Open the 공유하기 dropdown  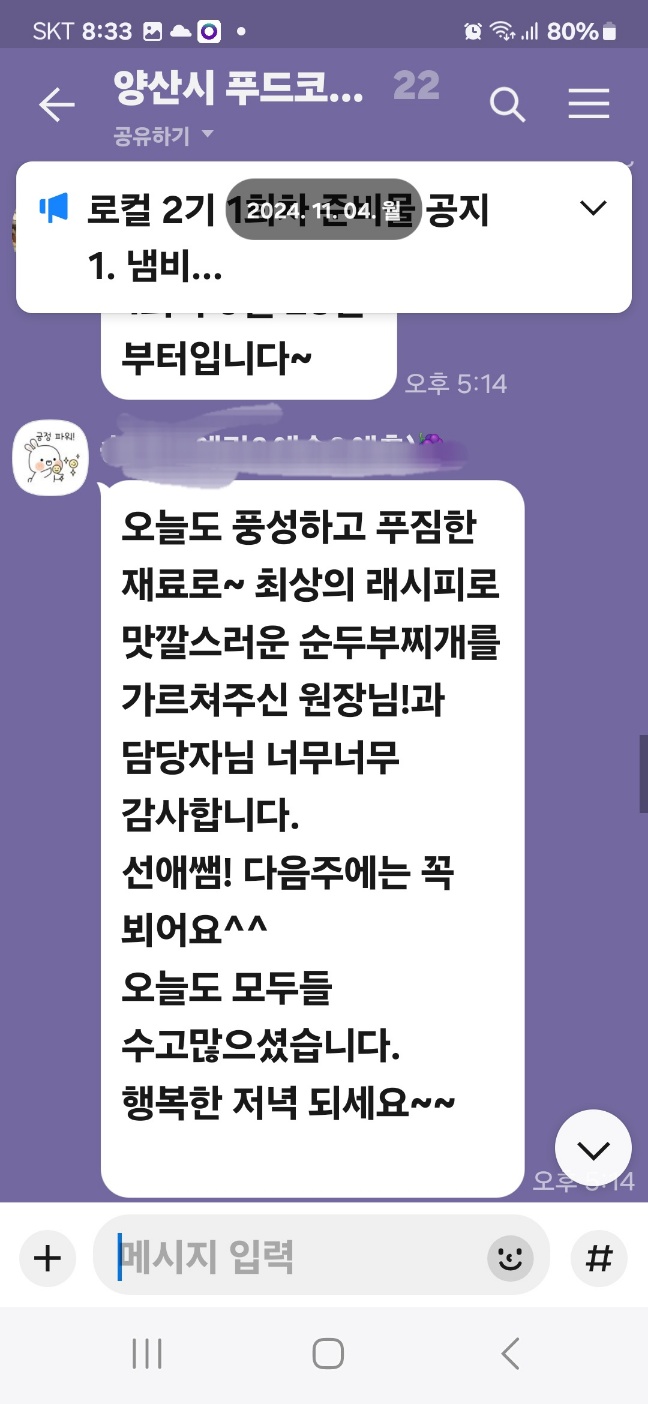click(164, 135)
